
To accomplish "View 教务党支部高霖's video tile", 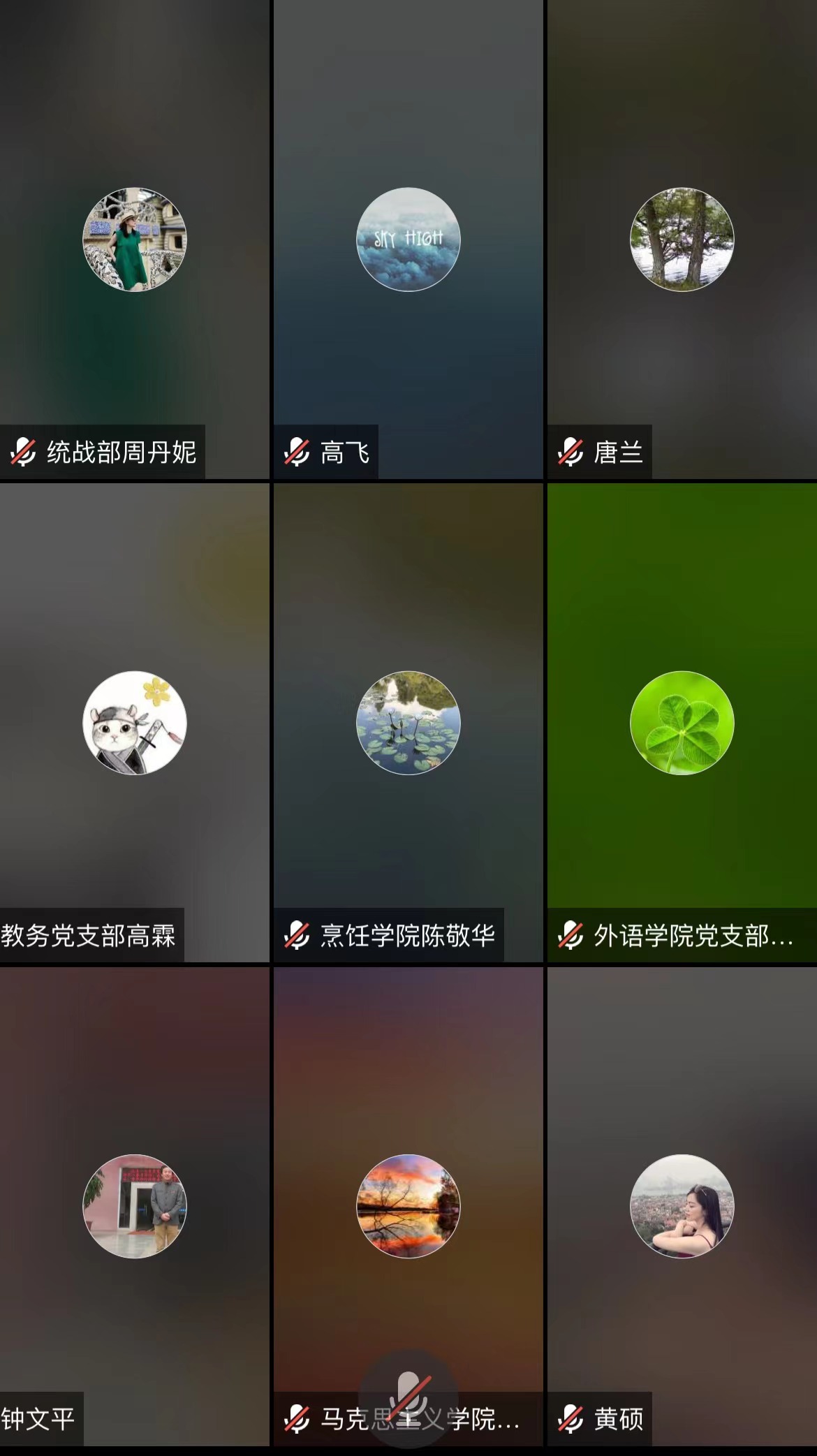I will click(134, 723).
